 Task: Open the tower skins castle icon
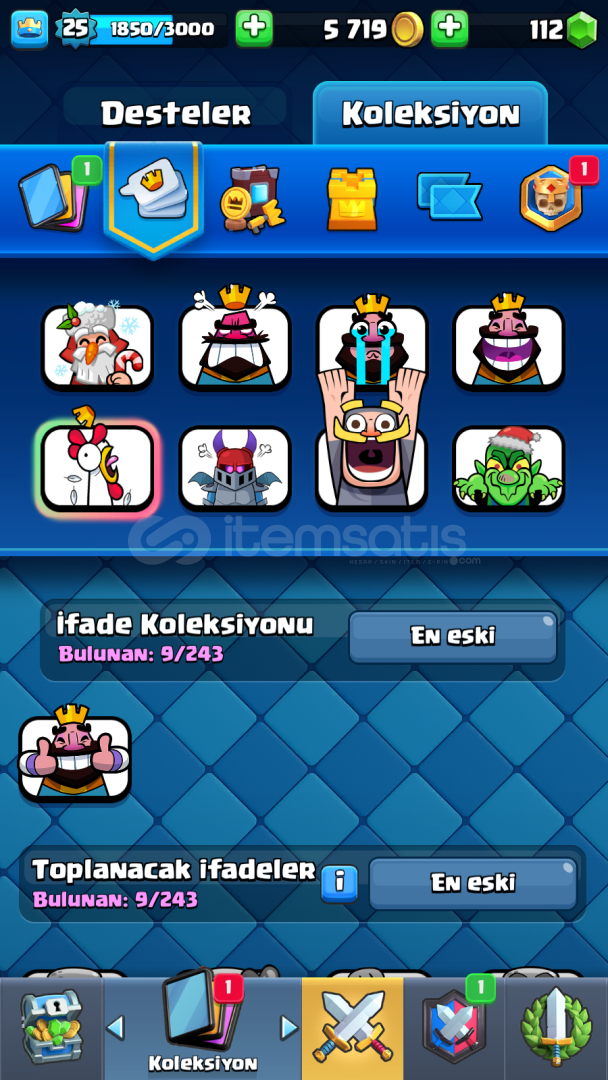(x=353, y=198)
